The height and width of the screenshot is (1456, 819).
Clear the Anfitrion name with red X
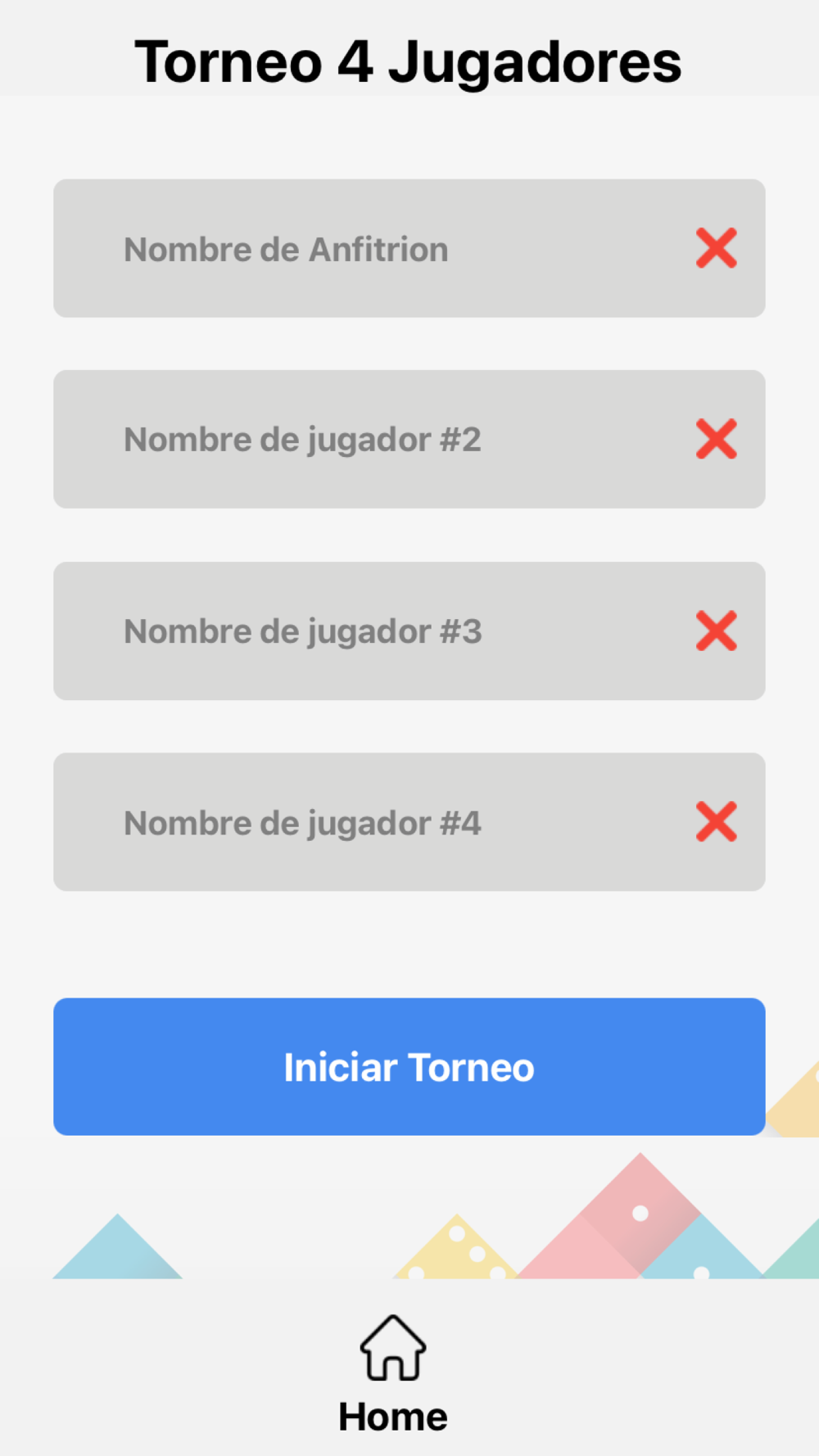717,248
